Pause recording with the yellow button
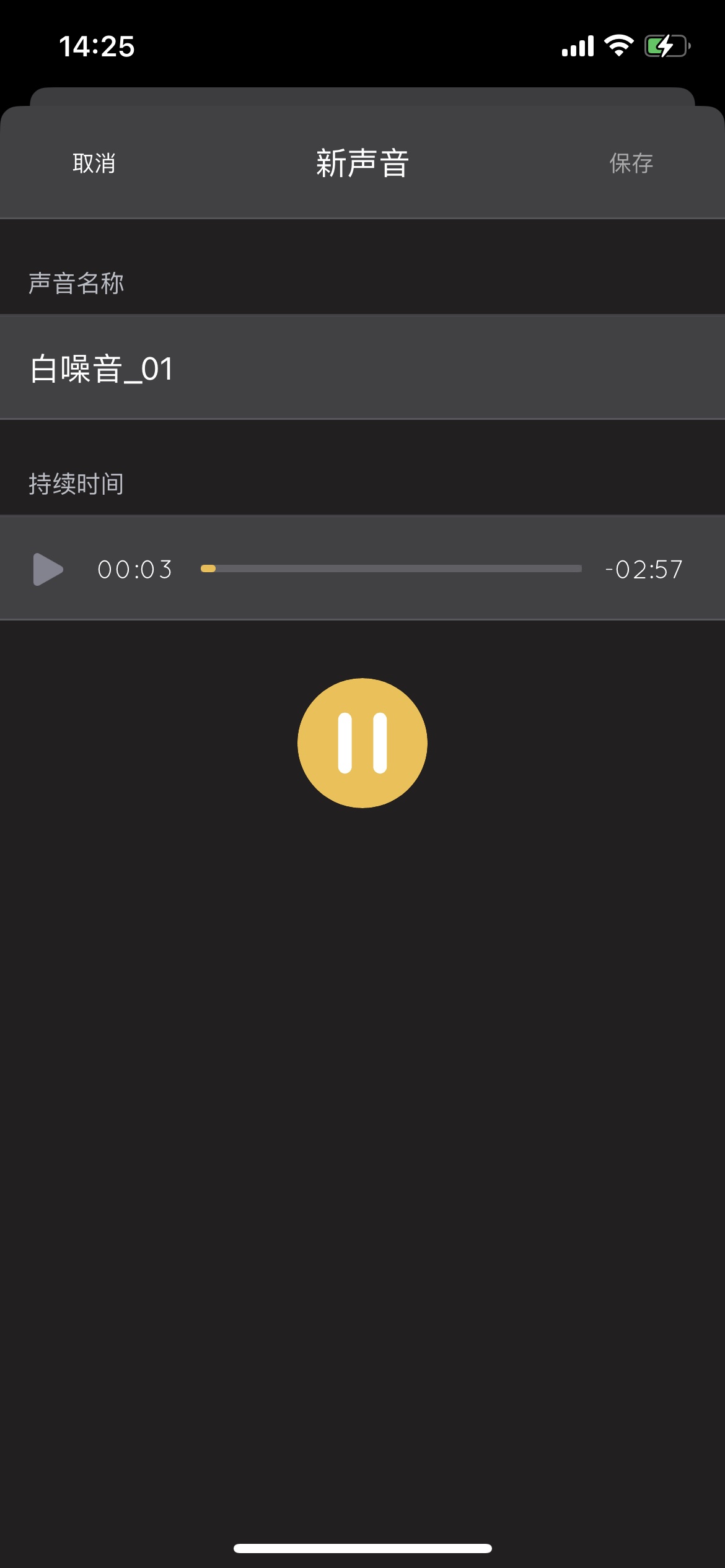This screenshot has width=725, height=1568. click(x=362, y=743)
